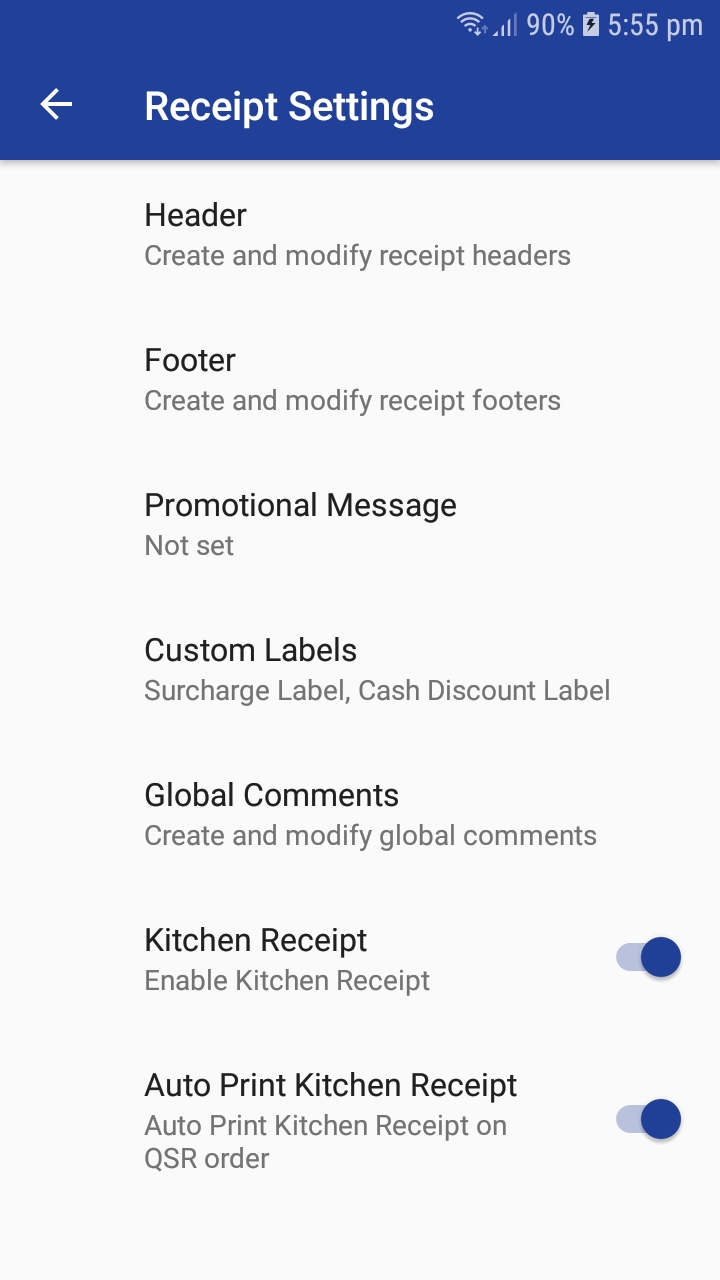Open Footer receipt settings
This screenshot has width=720, height=1280.
click(x=352, y=379)
